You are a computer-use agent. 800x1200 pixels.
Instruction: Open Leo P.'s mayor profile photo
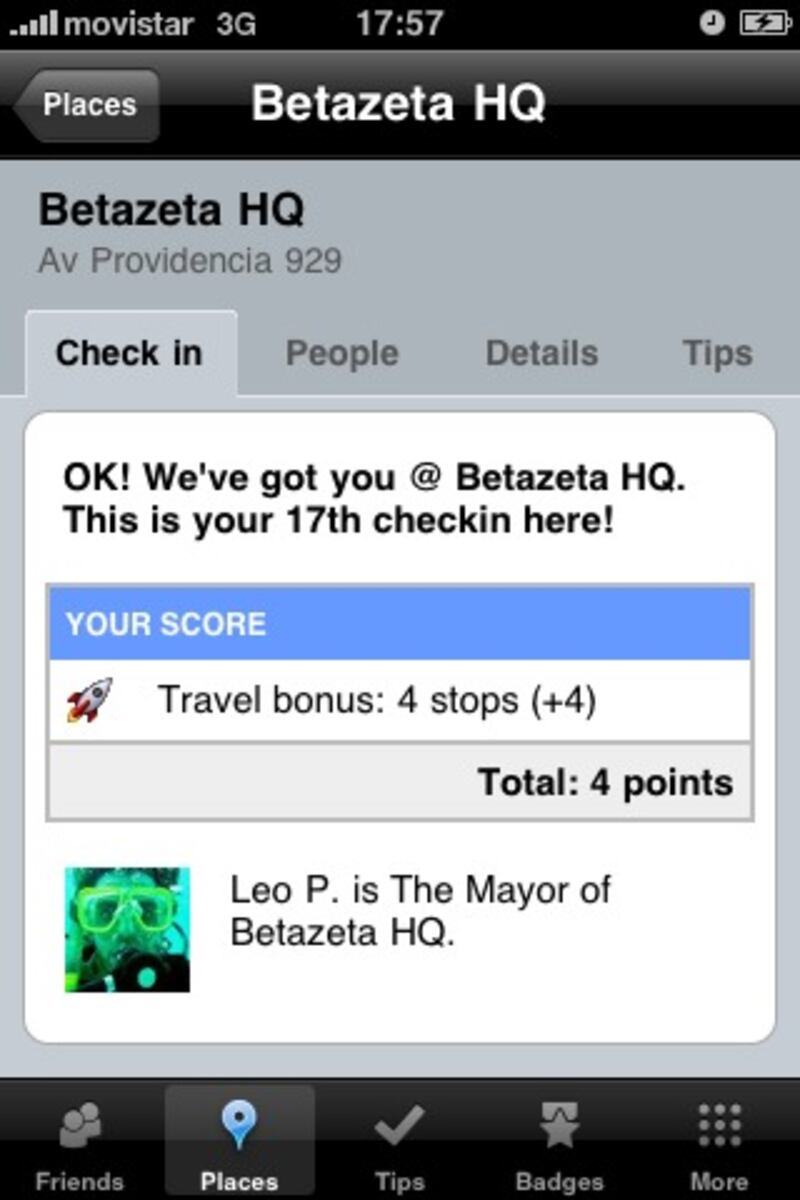pos(127,929)
